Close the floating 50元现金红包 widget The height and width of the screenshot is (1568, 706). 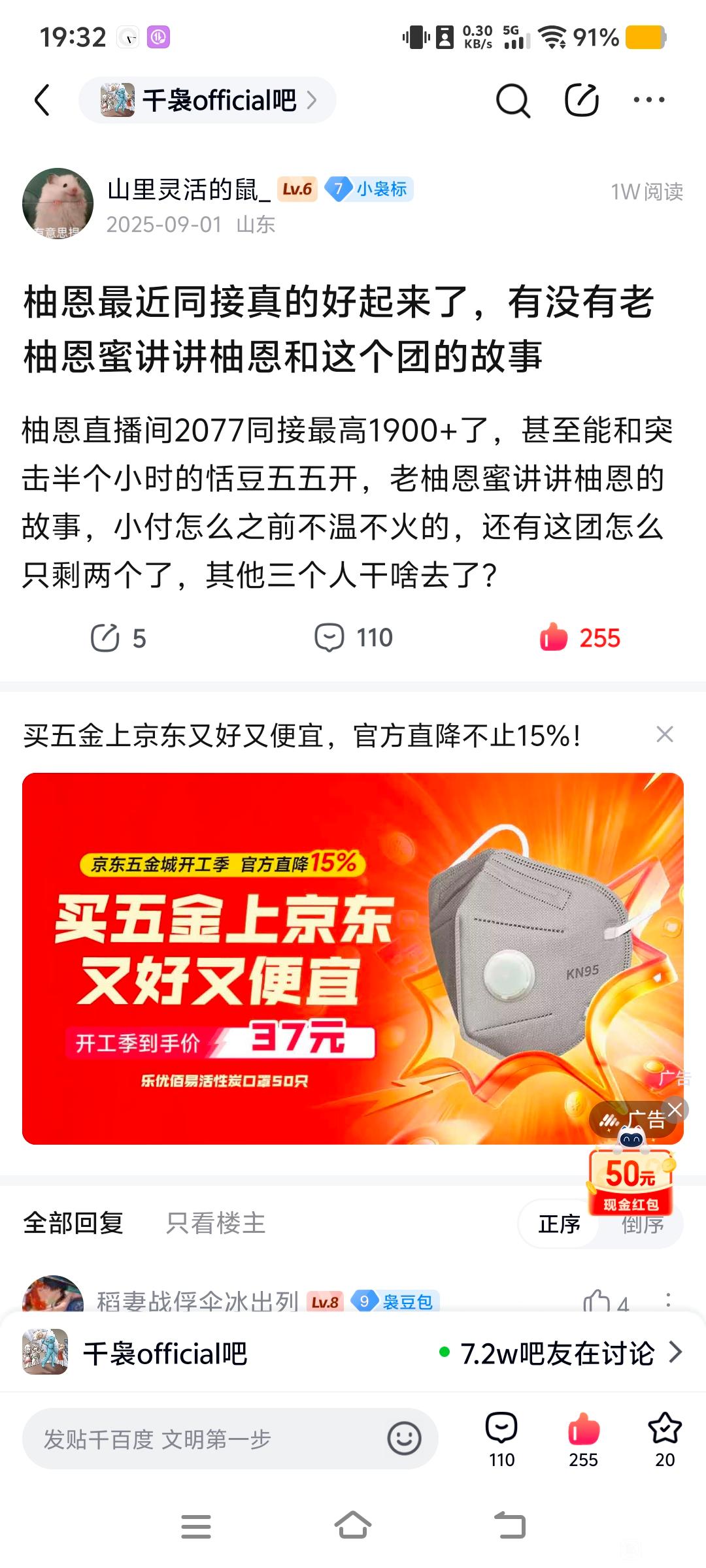point(675,1109)
